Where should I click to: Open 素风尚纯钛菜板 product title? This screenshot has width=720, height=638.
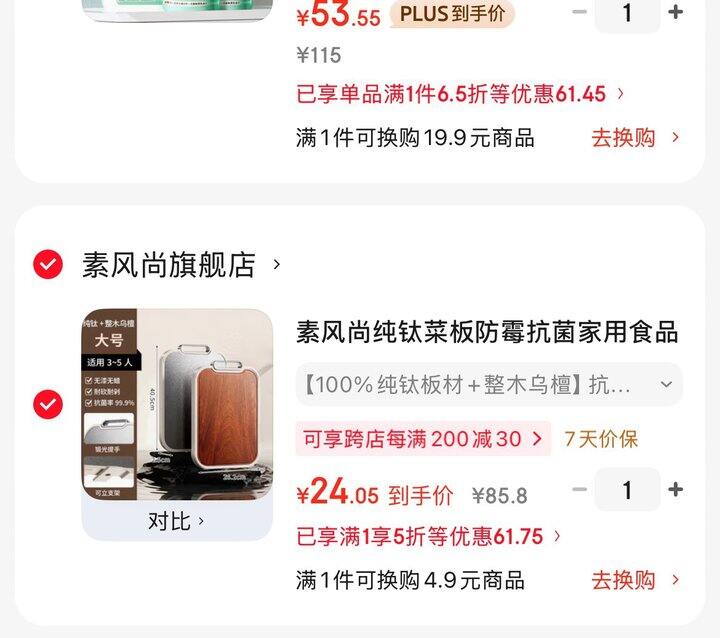point(487,331)
